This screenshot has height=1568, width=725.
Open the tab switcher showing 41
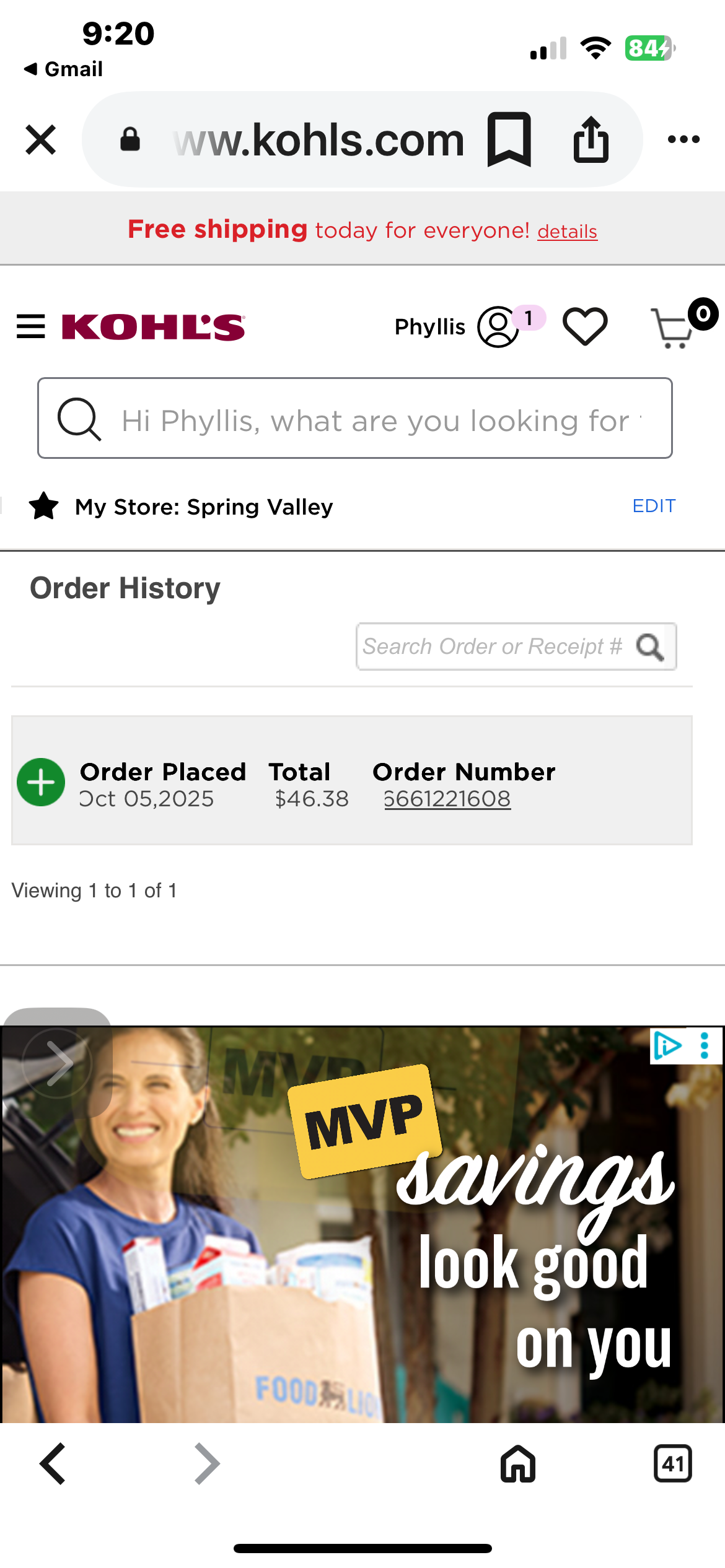pos(673,1464)
